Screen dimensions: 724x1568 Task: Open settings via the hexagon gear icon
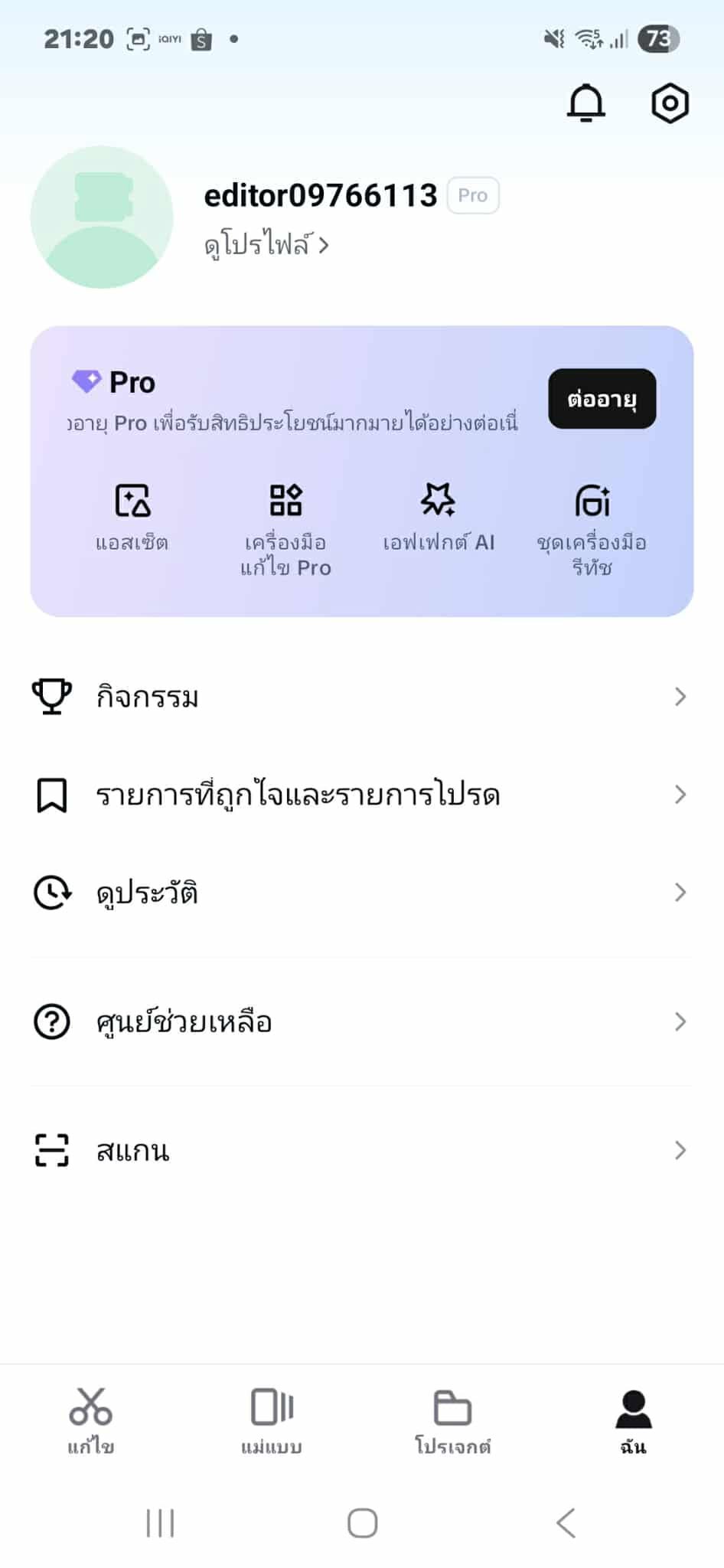670,103
